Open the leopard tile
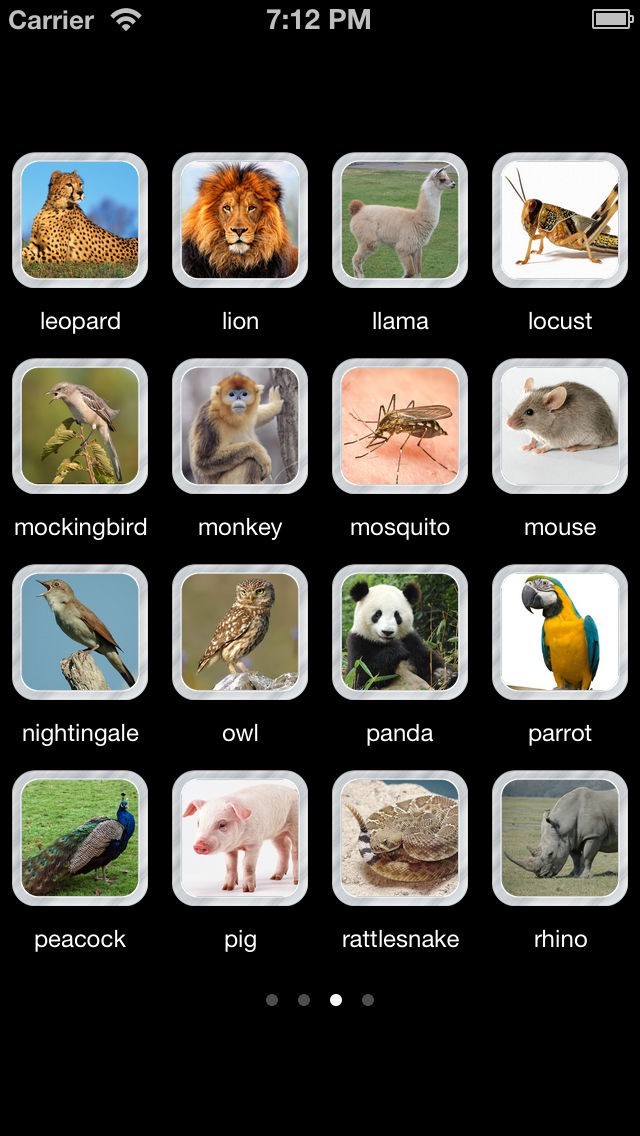Screen dimensions: 640x1136 coord(80,220)
